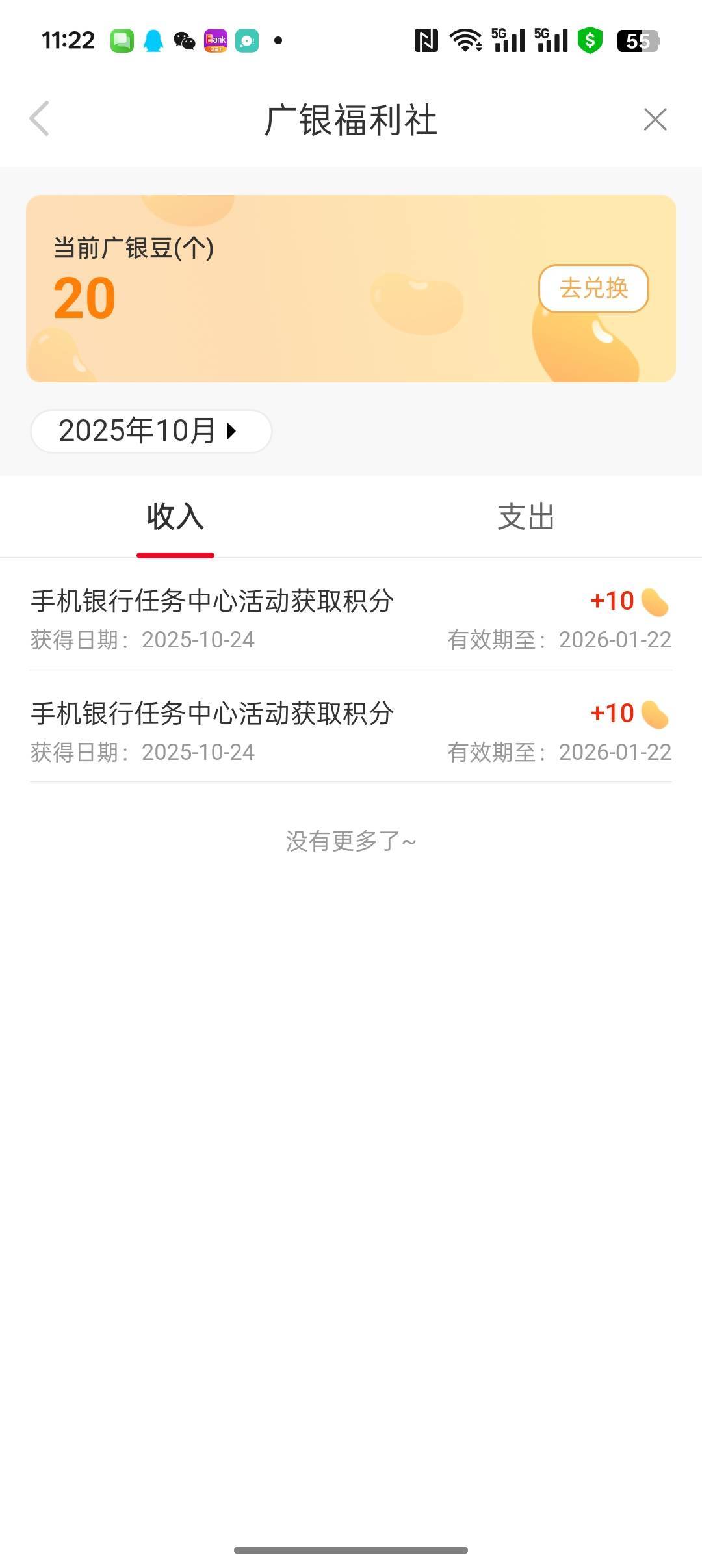The height and width of the screenshot is (1568, 702).
Task: Tap the 去兑换 button
Action: pyautogui.click(x=593, y=289)
